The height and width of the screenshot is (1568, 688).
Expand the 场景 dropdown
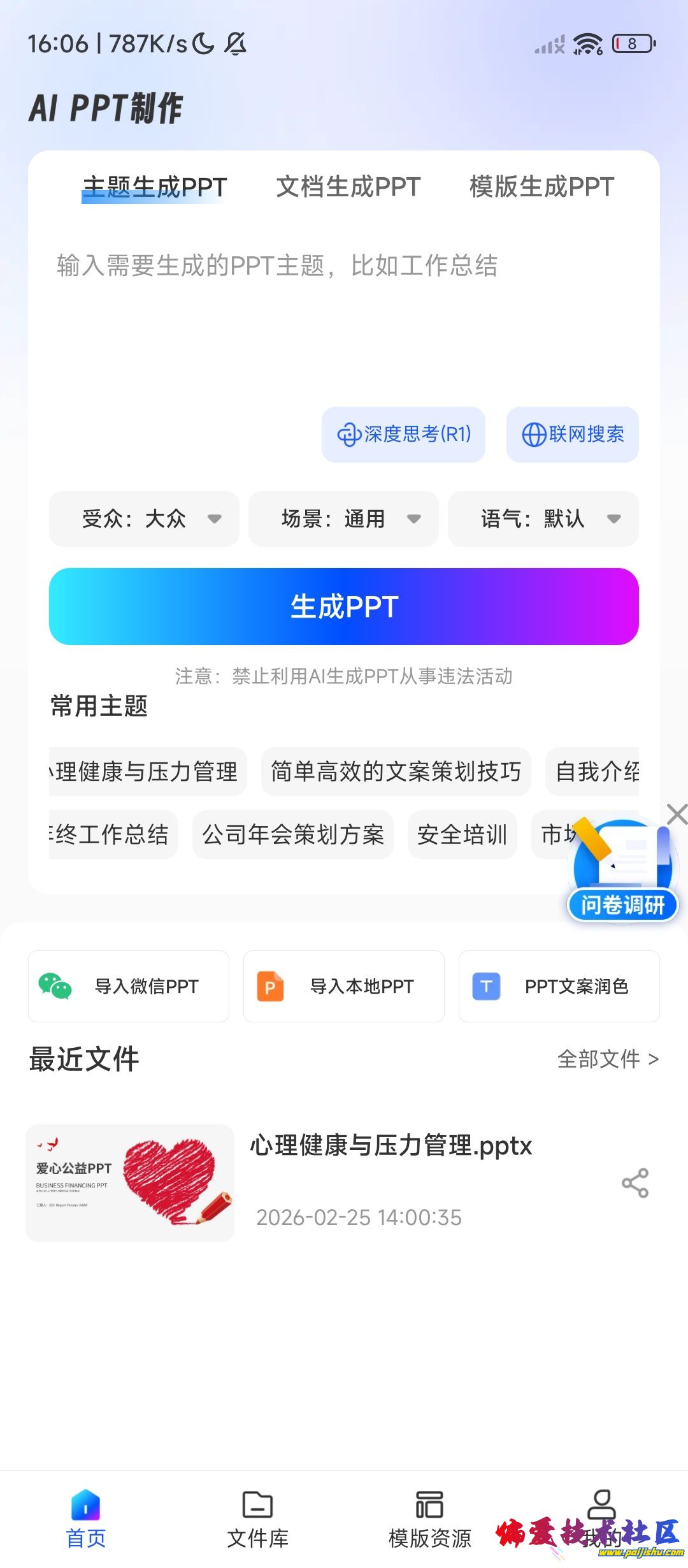343,519
